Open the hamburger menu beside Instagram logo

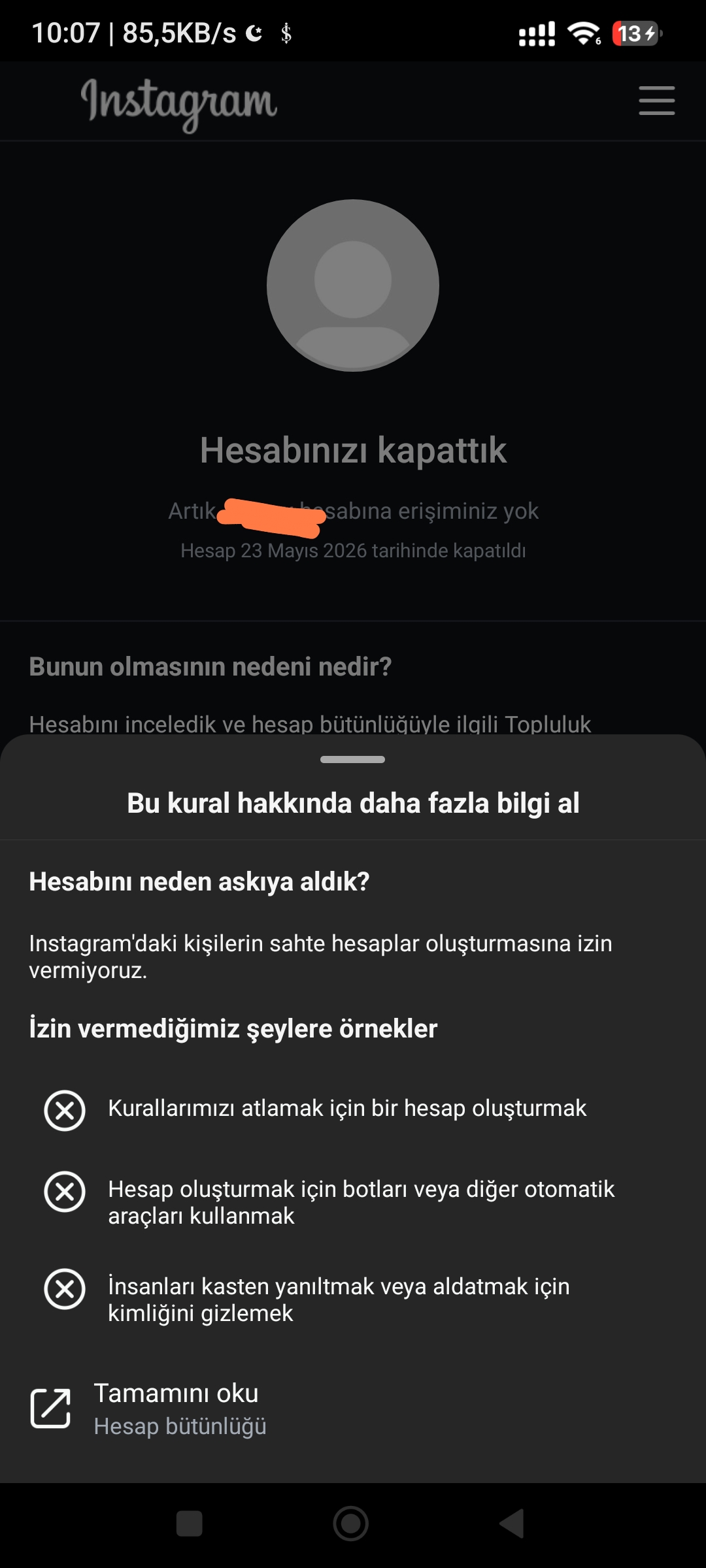[x=656, y=101]
